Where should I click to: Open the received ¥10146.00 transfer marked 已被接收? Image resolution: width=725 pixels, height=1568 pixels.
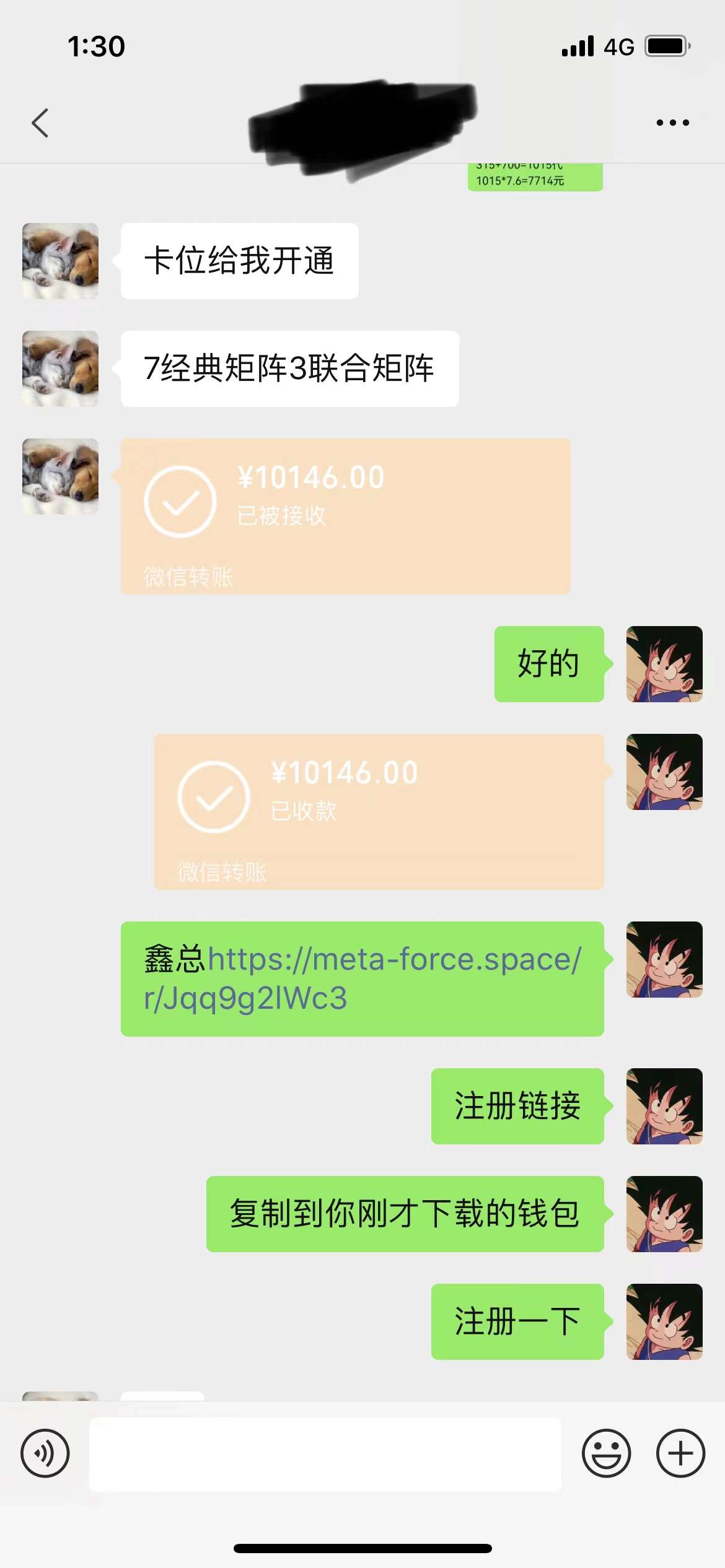345,516
